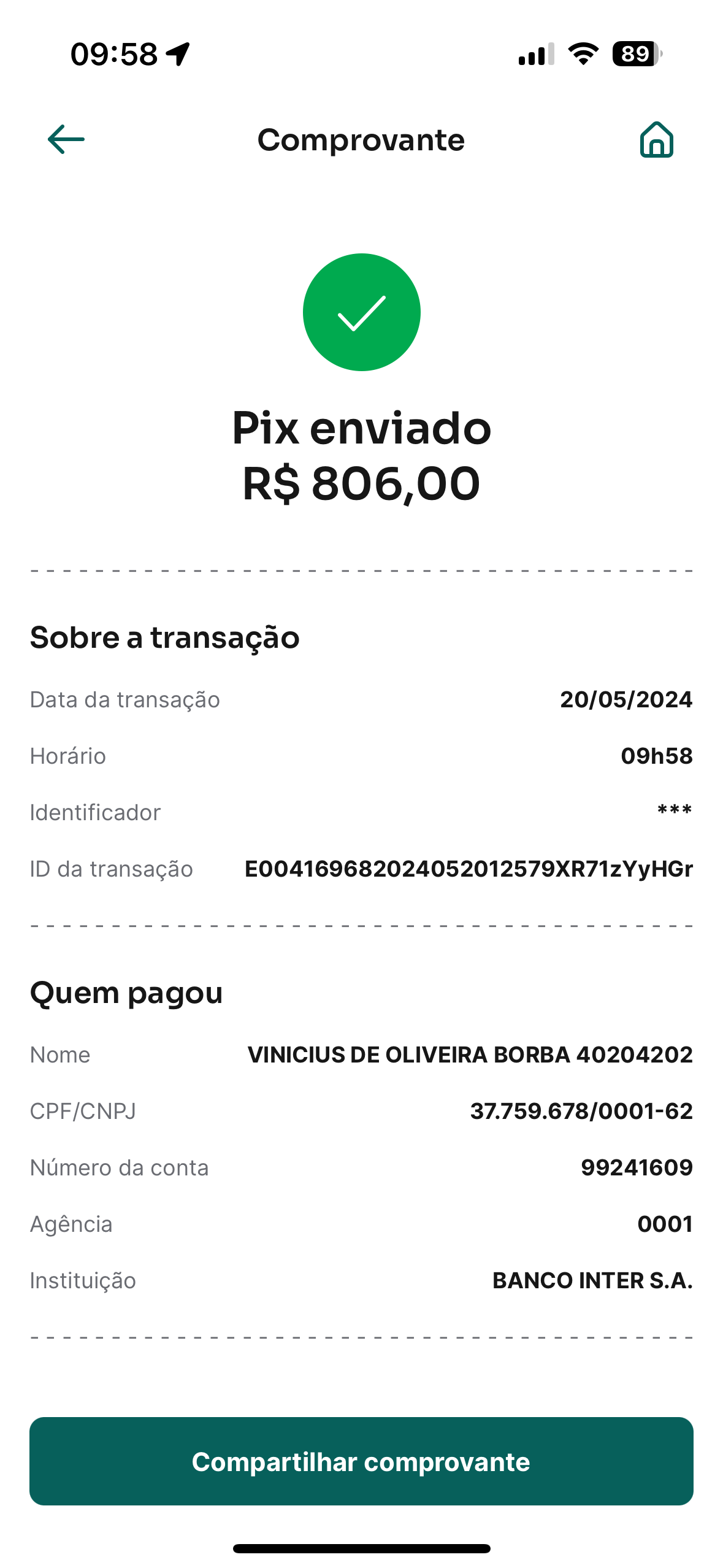The width and height of the screenshot is (723, 1568).
Task: Go back using the arrow icon
Action: 66,139
